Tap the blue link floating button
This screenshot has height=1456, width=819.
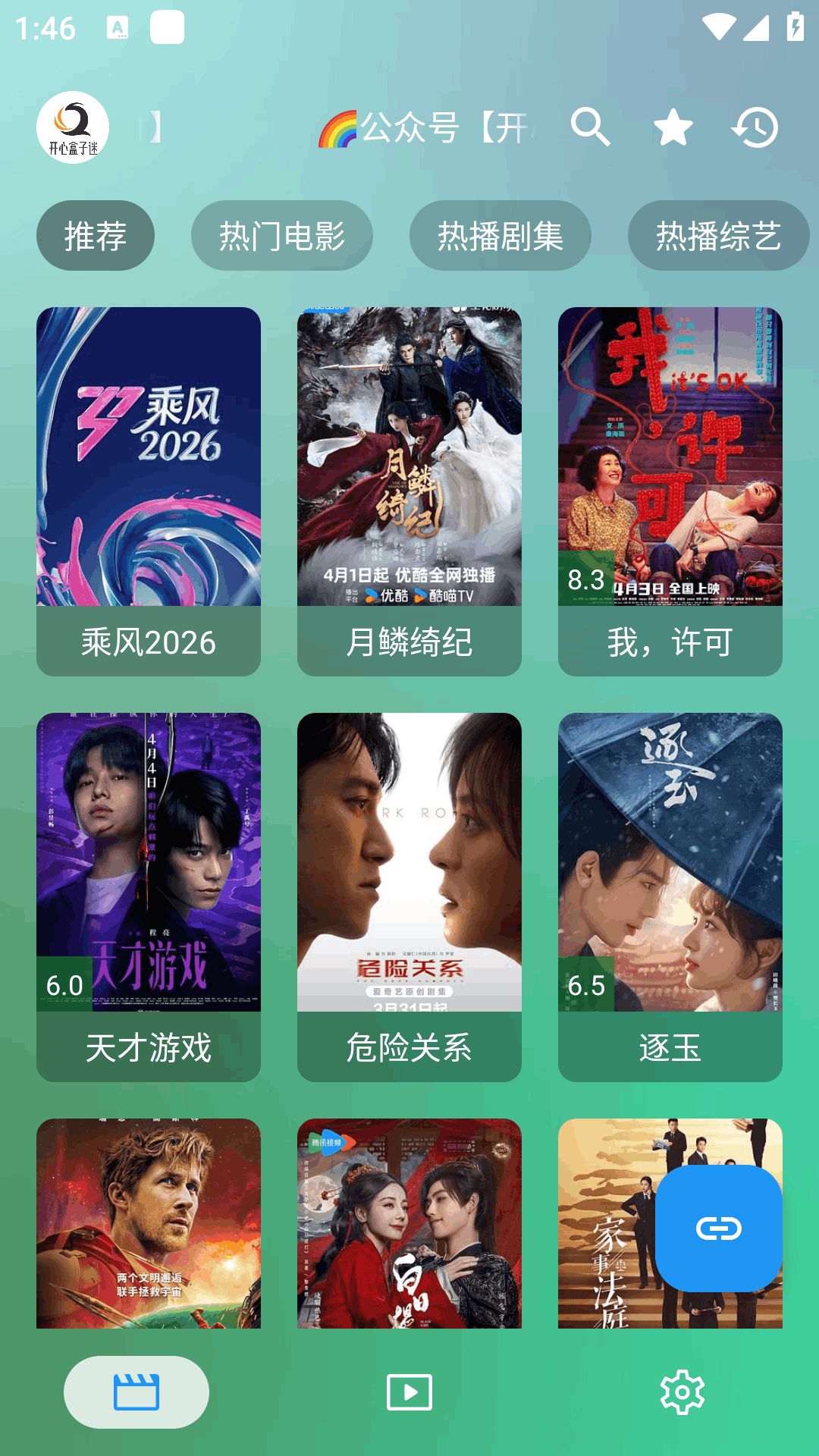[718, 1228]
